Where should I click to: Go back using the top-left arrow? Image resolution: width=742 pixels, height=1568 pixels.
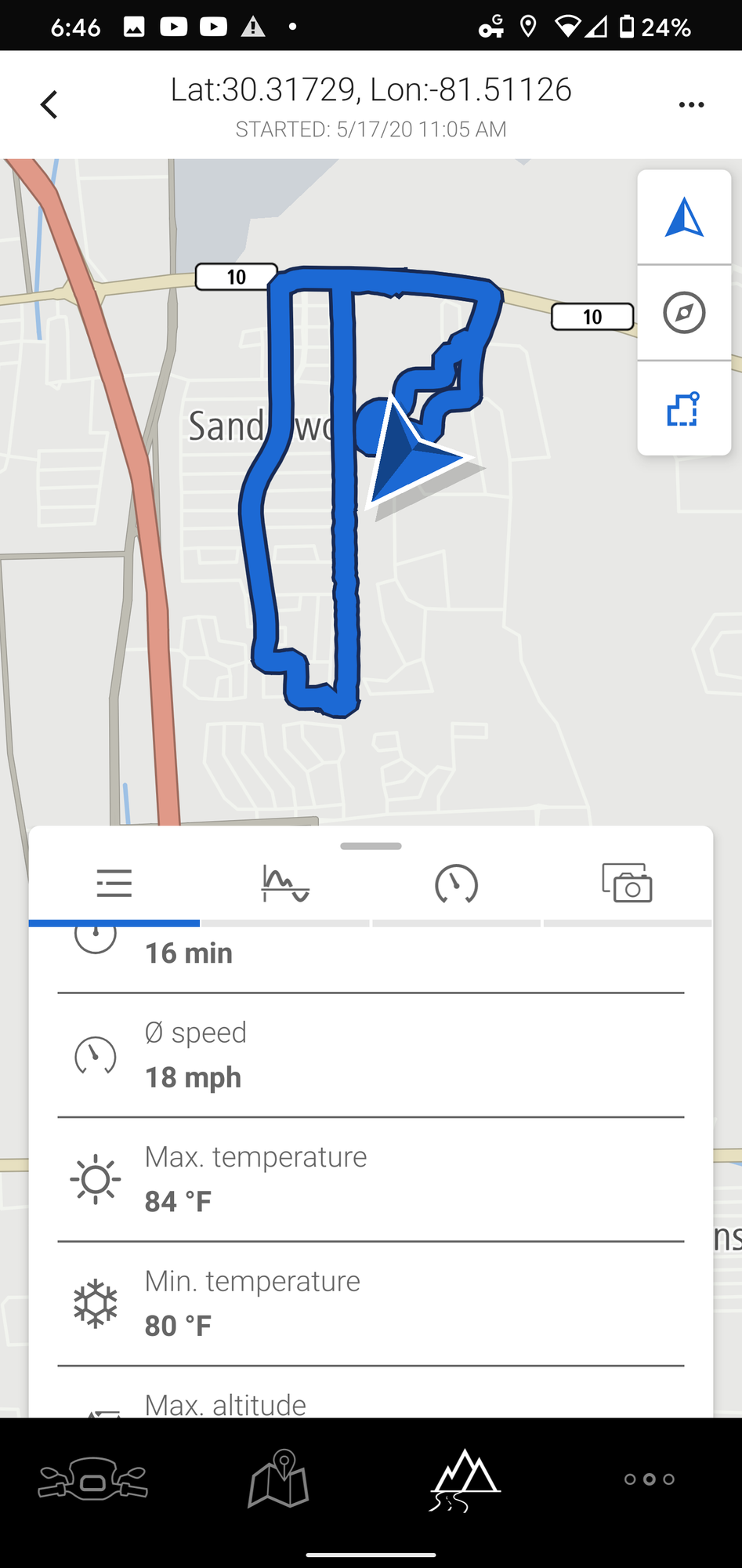click(x=49, y=104)
